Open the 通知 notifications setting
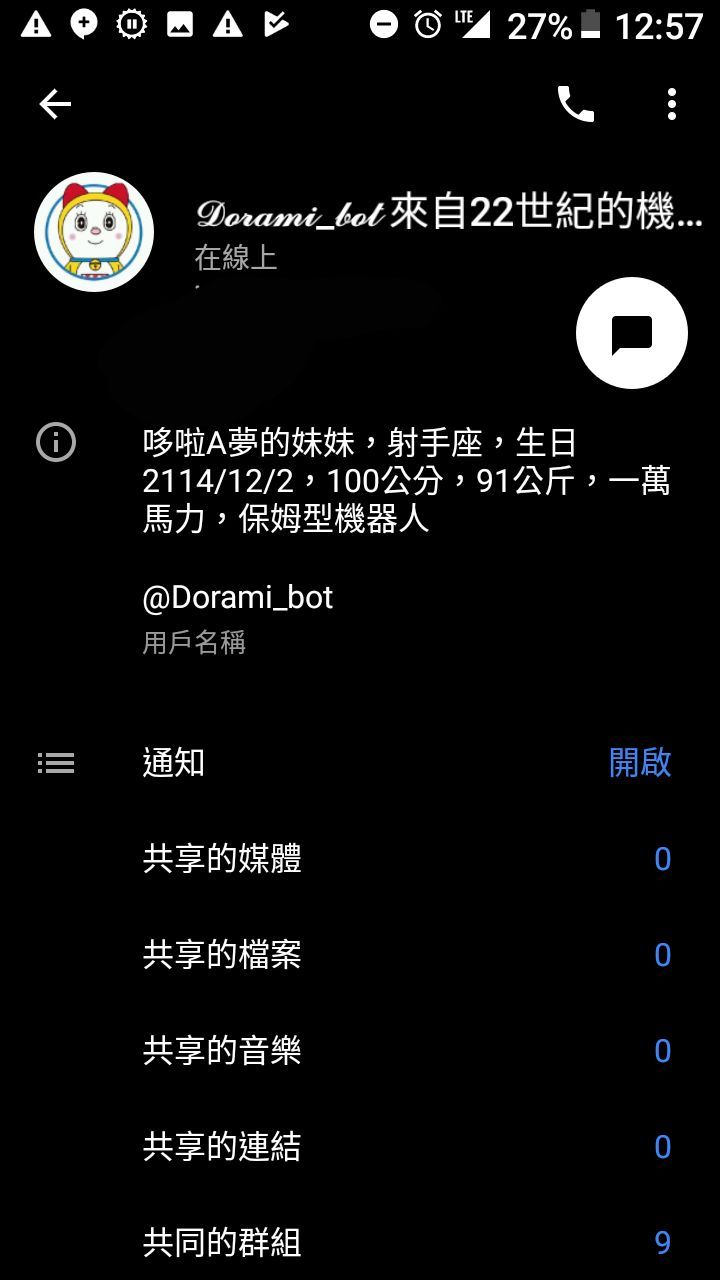Screen dimensions: 720x1280 tap(360, 763)
